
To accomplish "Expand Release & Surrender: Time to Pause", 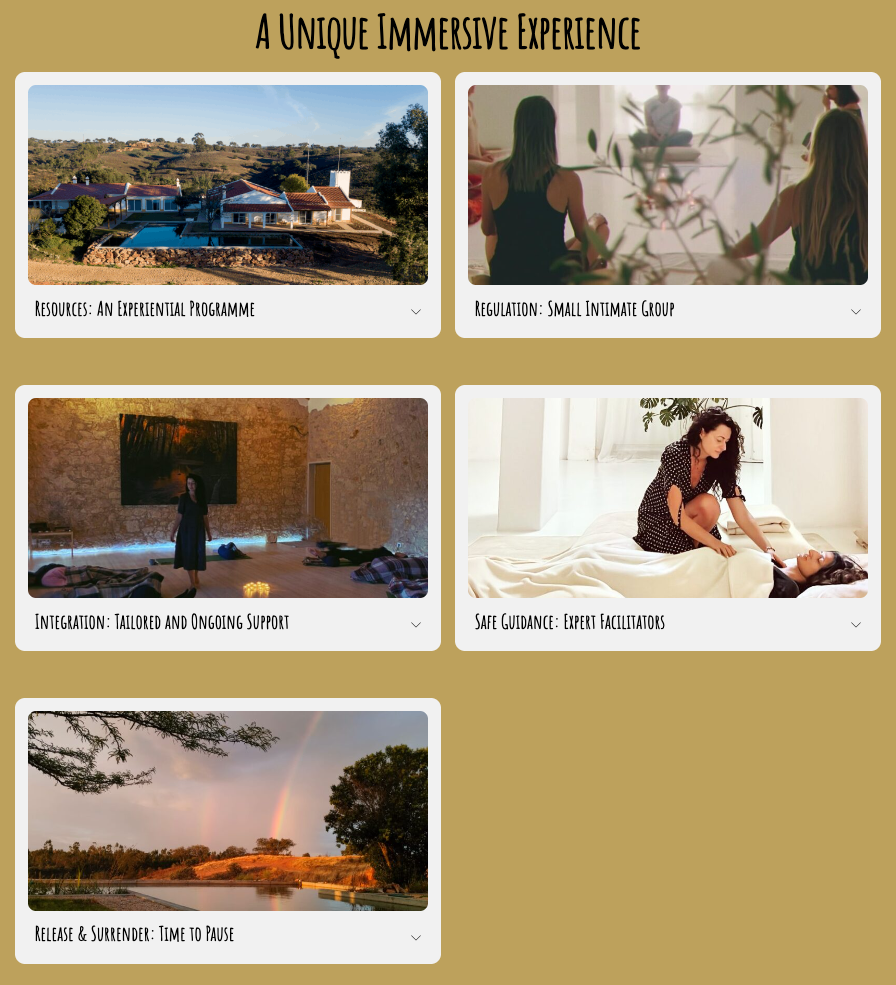I will pos(415,937).
